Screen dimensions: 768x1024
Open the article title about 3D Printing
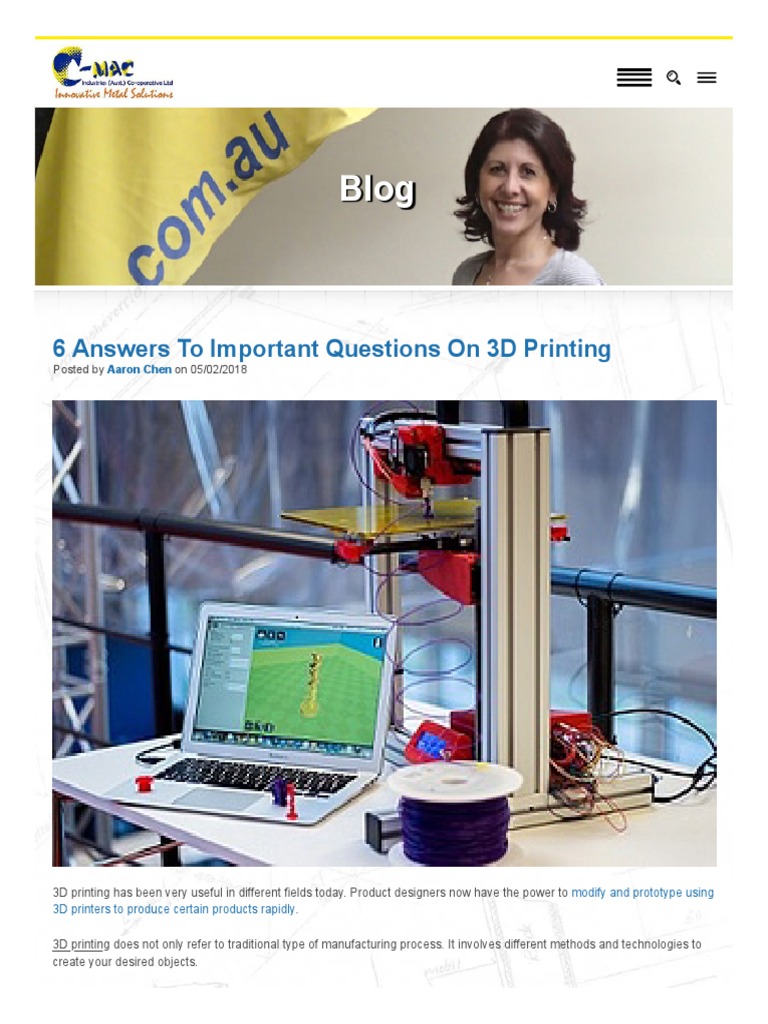tap(332, 348)
